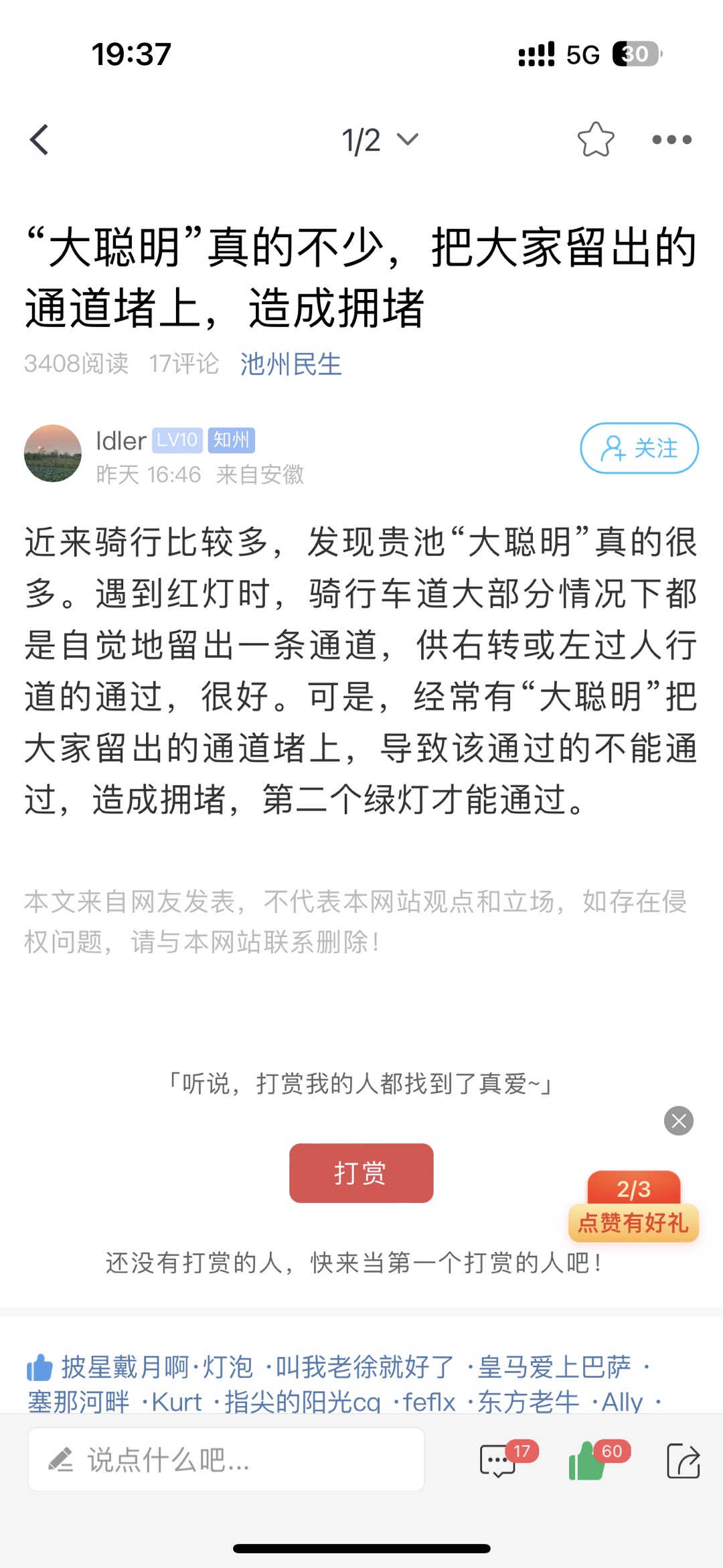
Task: Go back using the back arrow
Action: coord(40,140)
